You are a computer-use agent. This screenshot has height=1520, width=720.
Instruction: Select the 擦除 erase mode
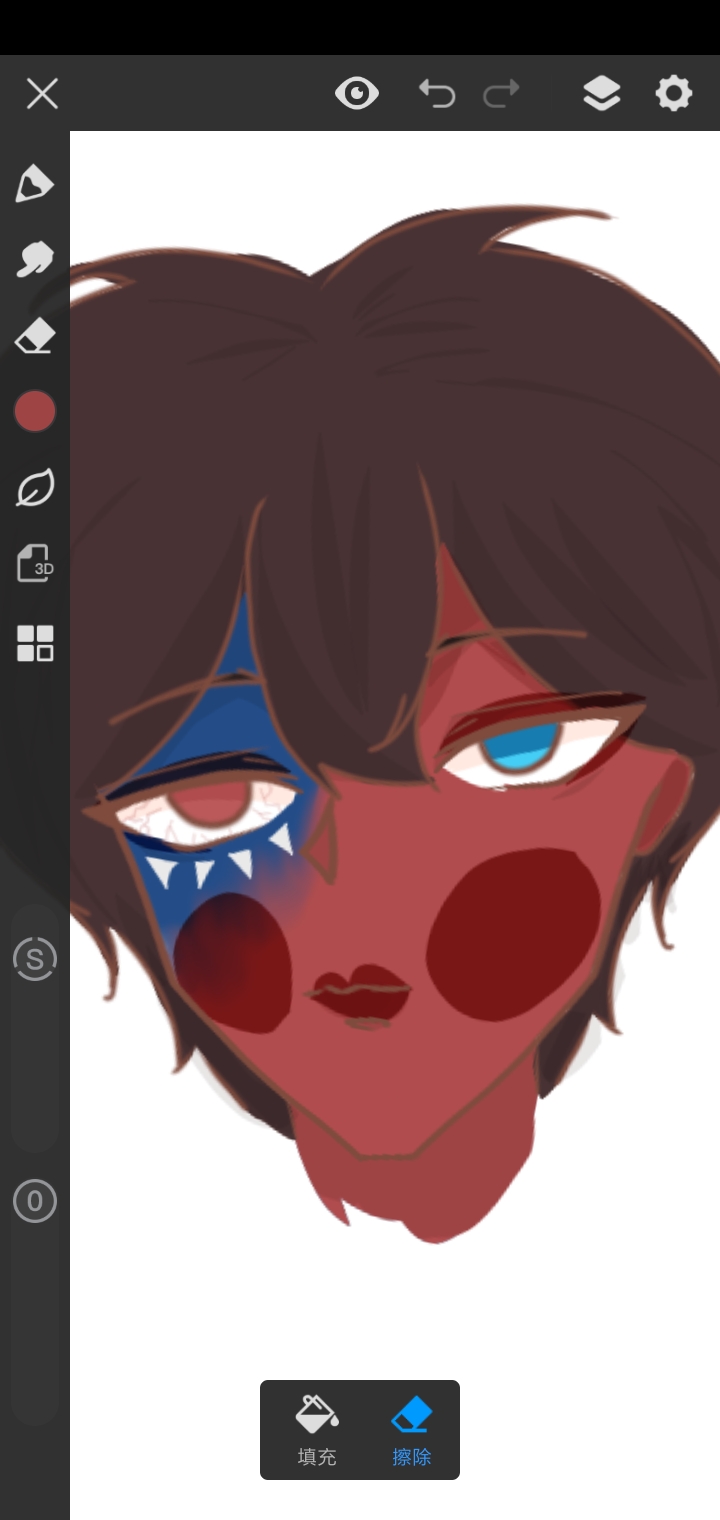click(x=411, y=1430)
